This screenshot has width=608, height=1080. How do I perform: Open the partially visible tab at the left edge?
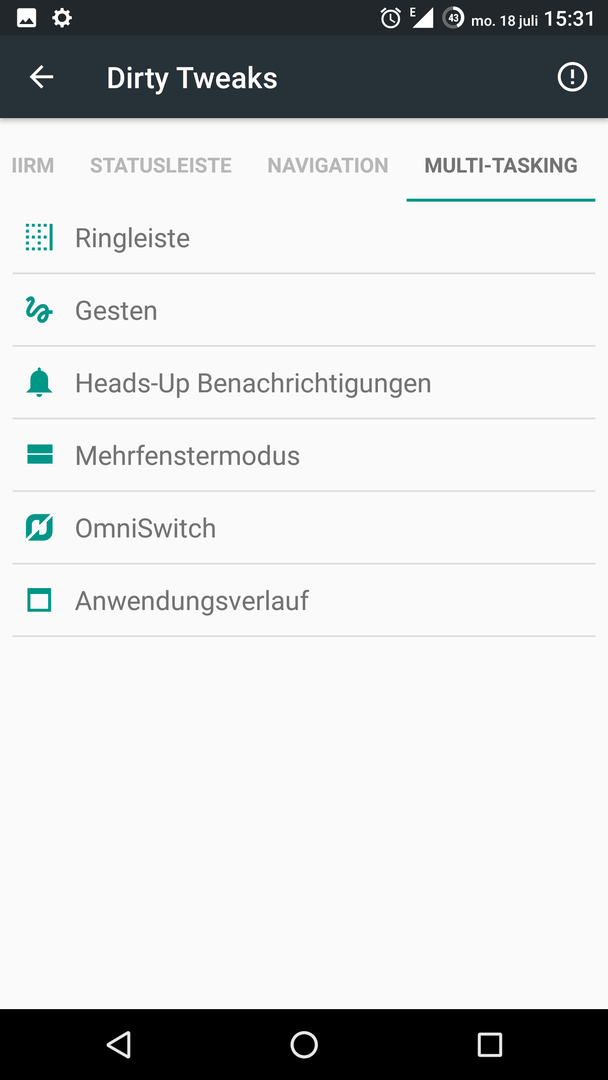point(32,165)
